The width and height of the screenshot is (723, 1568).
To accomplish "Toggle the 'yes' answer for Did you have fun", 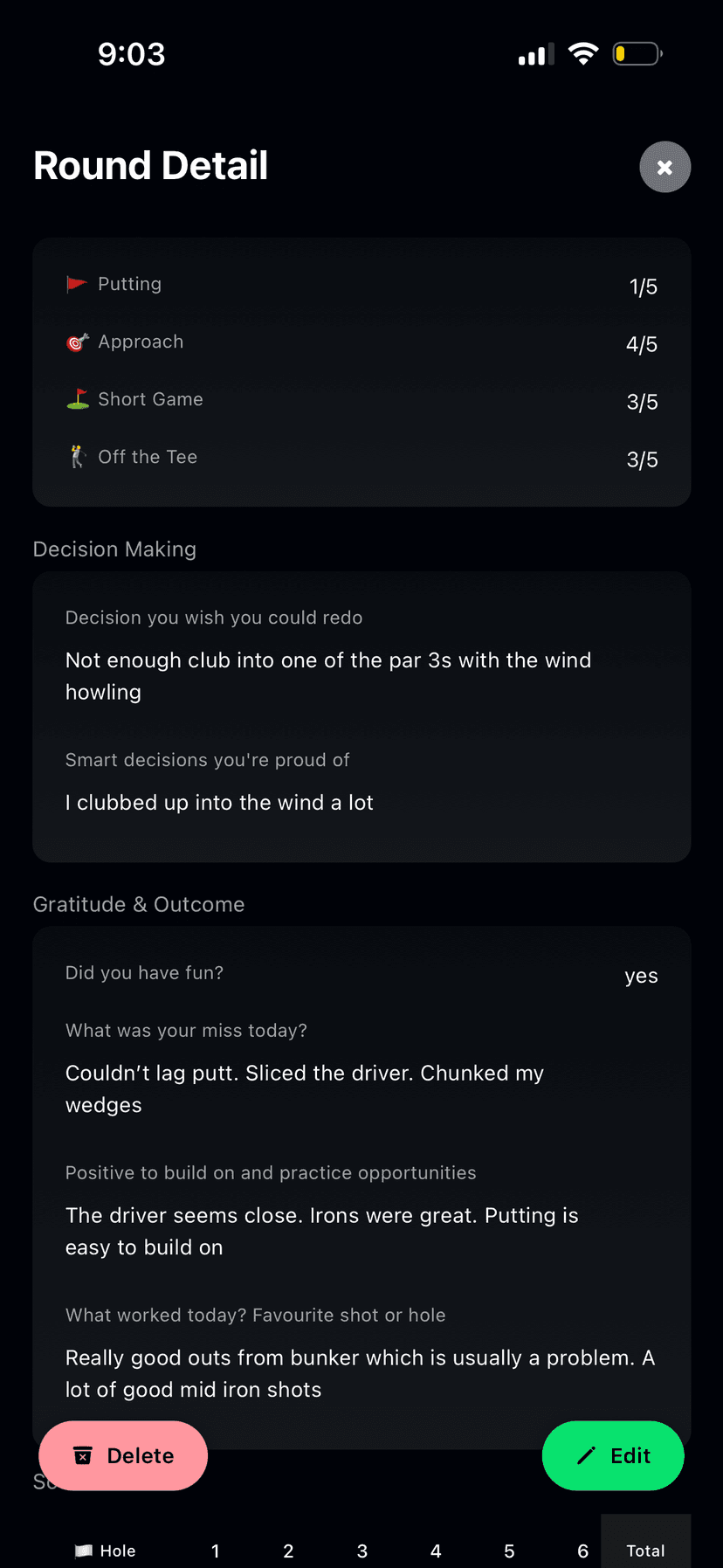I will (641, 975).
